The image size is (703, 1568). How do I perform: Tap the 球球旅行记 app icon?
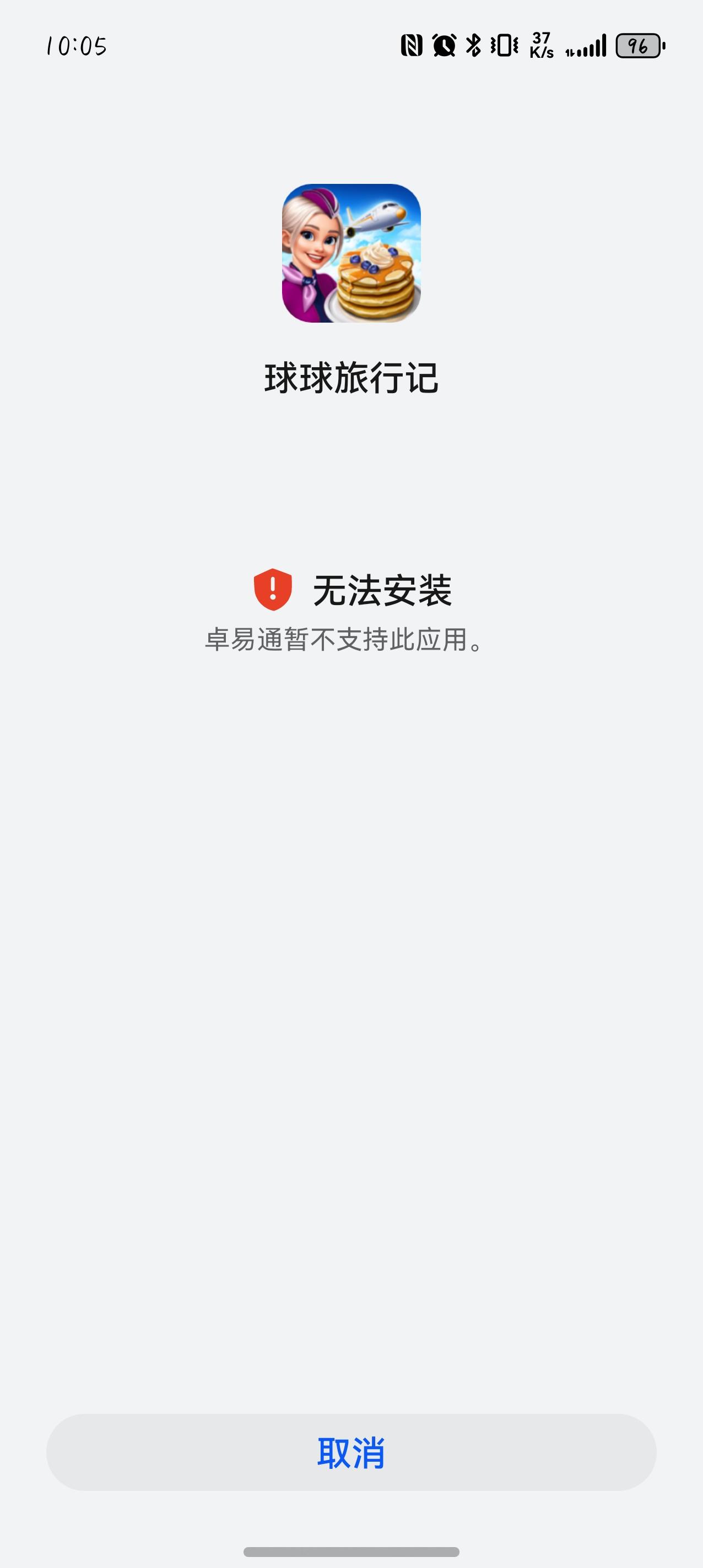tap(351, 253)
